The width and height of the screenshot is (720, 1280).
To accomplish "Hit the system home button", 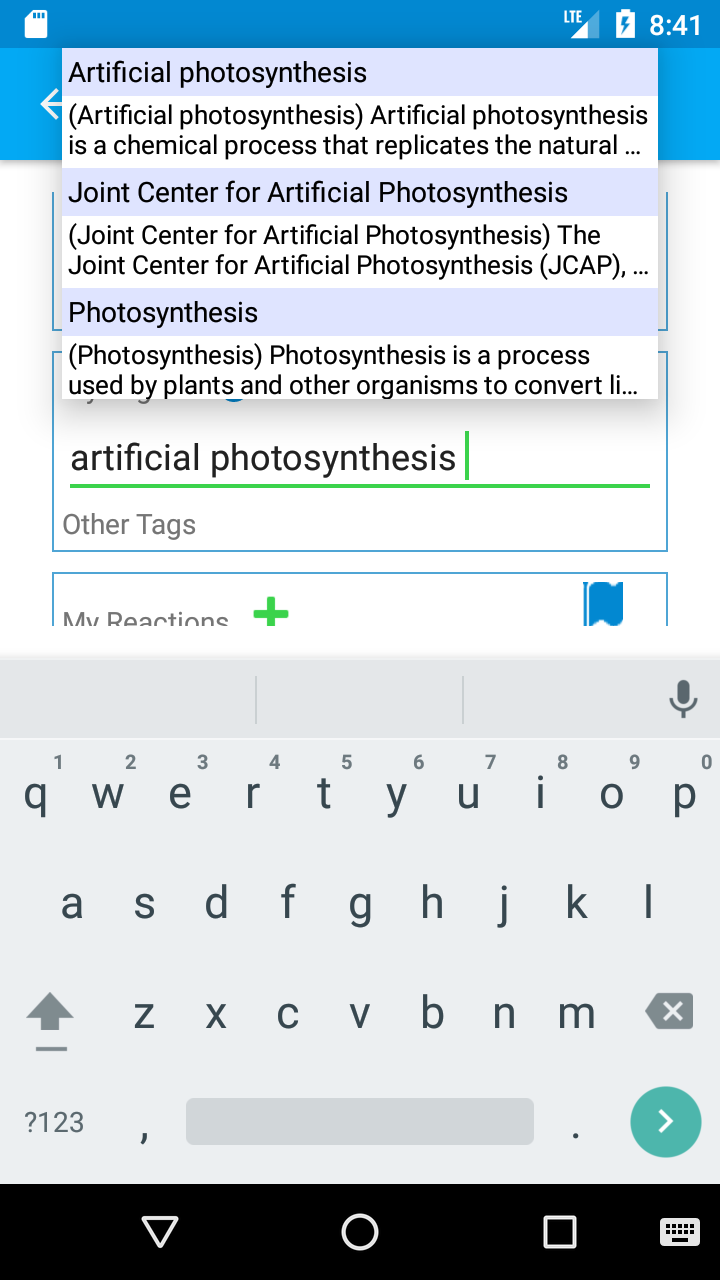I will tap(360, 1232).
